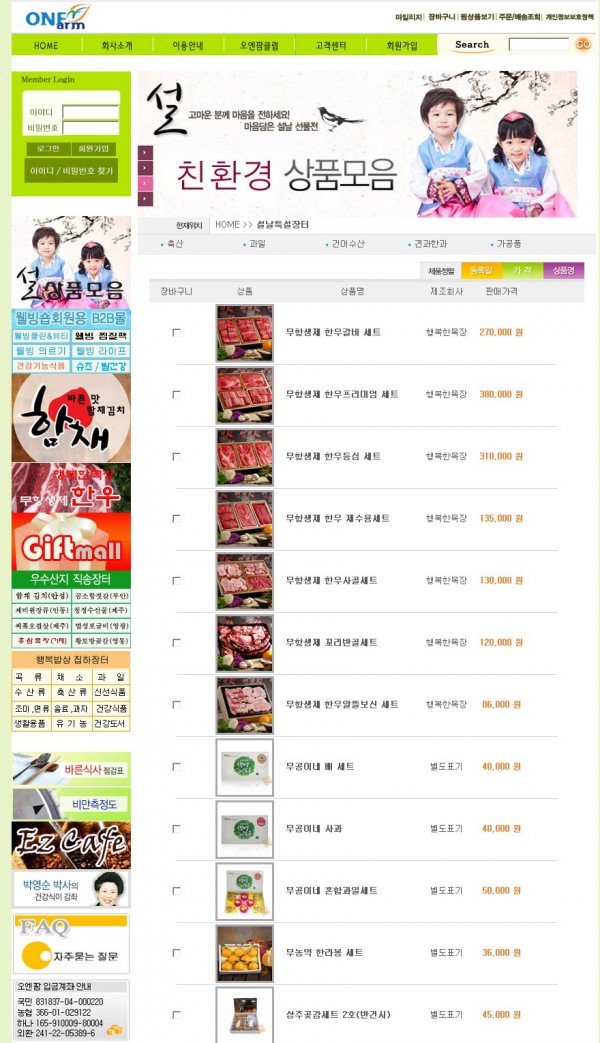Image resolution: width=600 pixels, height=1043 pixels.
Task: Tap 아이디 / 비밀번호 찾기
Action: tap(71, 171)
